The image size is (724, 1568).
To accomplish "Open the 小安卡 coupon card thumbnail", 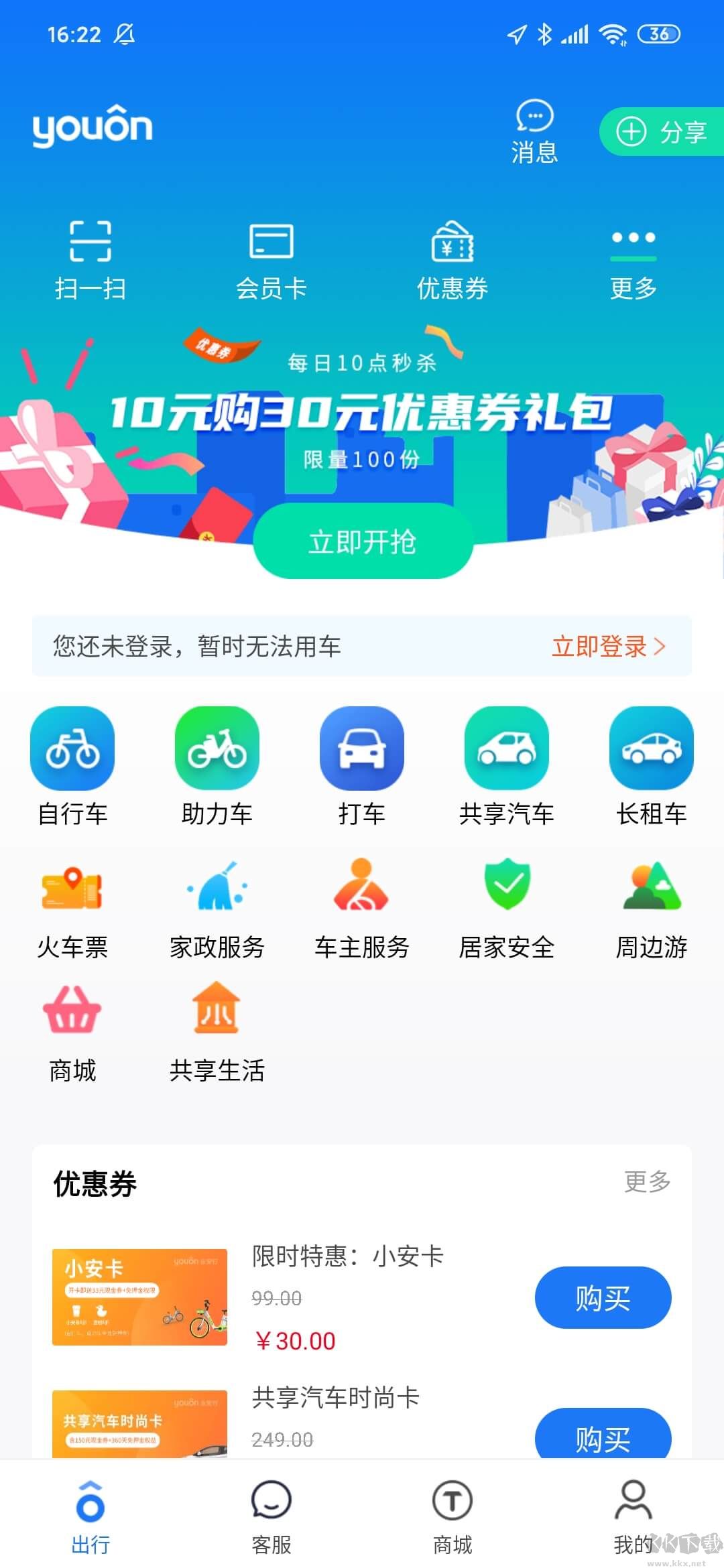I will pos(139,1297).
